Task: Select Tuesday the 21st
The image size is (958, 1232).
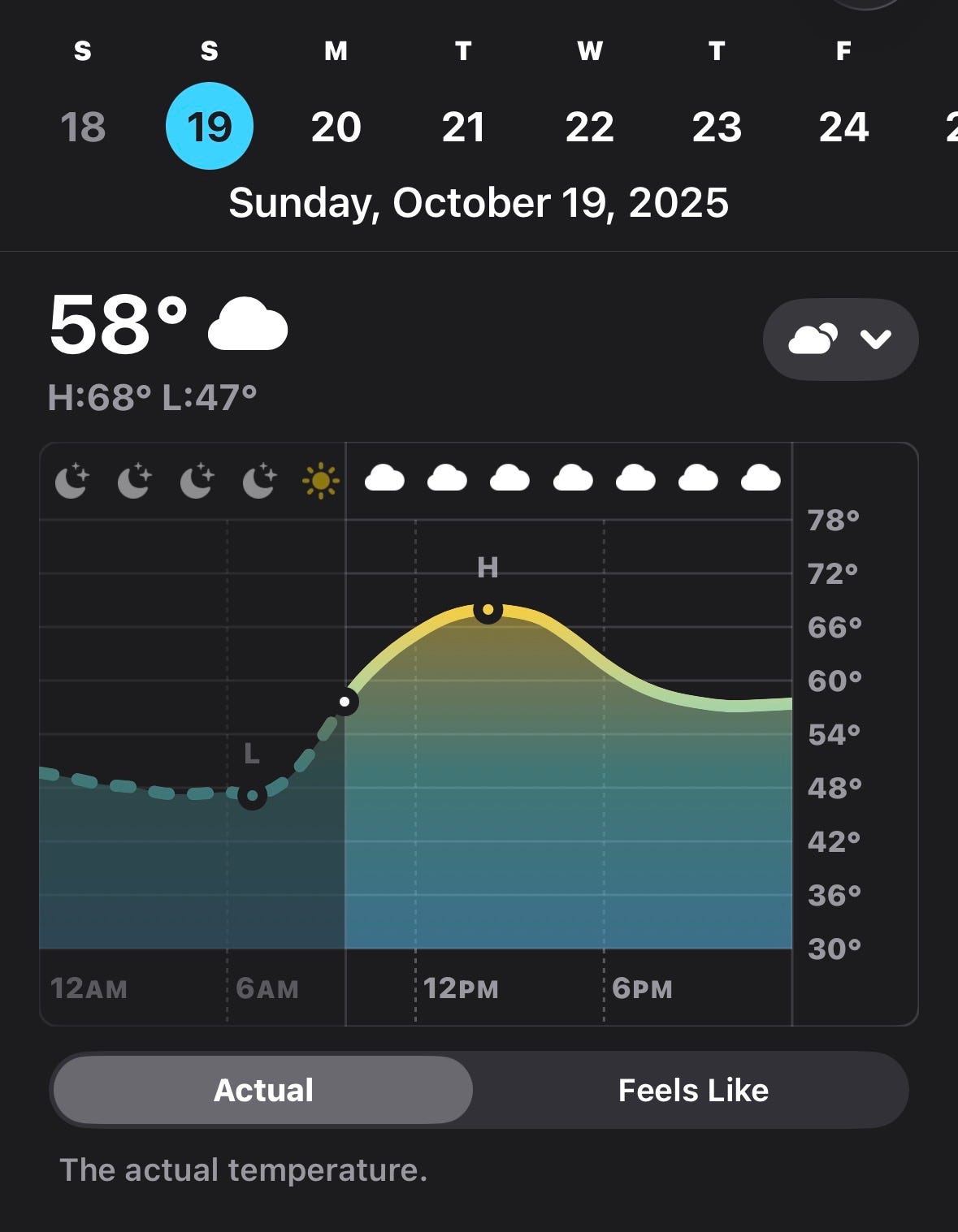Action: click(463, 127)
